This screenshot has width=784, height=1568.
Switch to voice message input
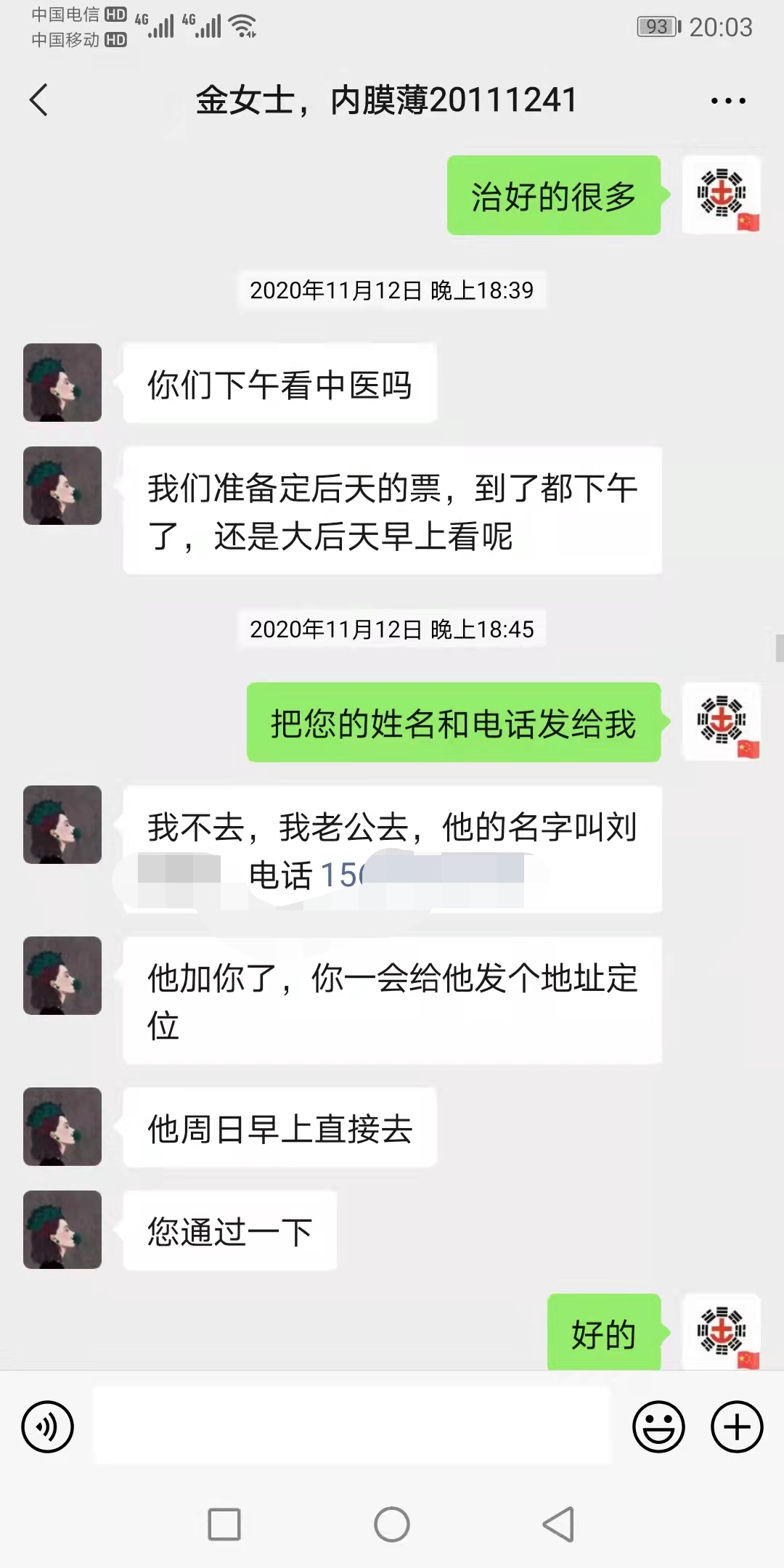pyautogui.click(x=48, y=1426)
